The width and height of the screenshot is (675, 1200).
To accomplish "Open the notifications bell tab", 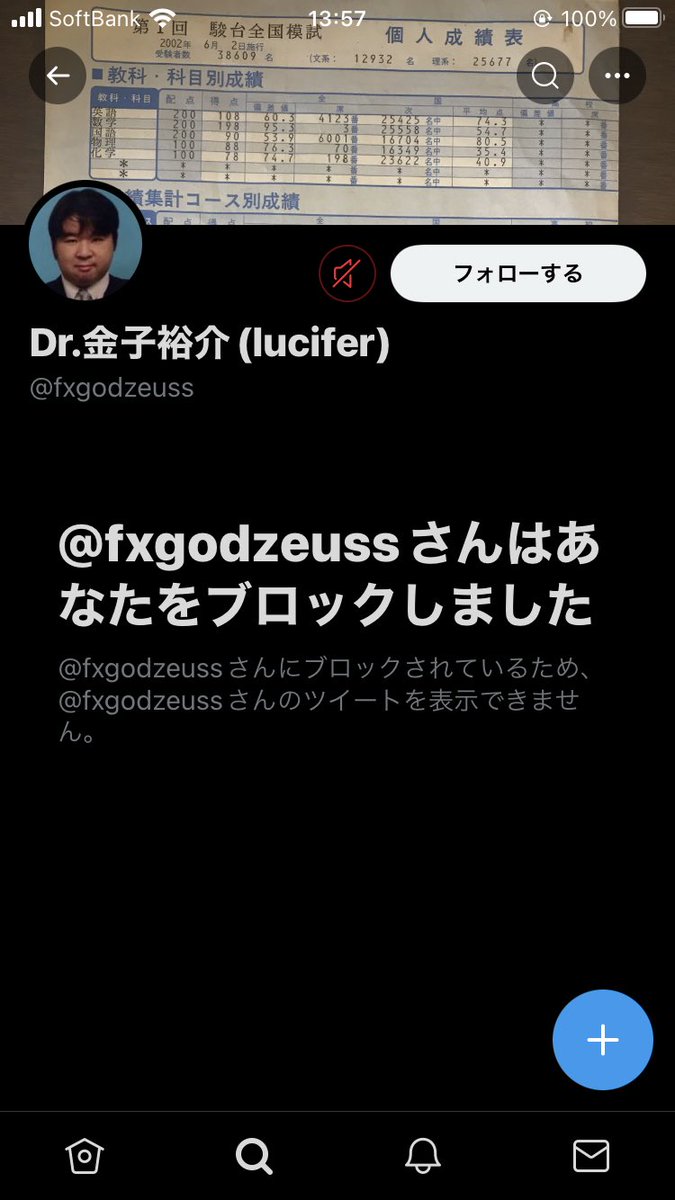I will point(422,1156).
